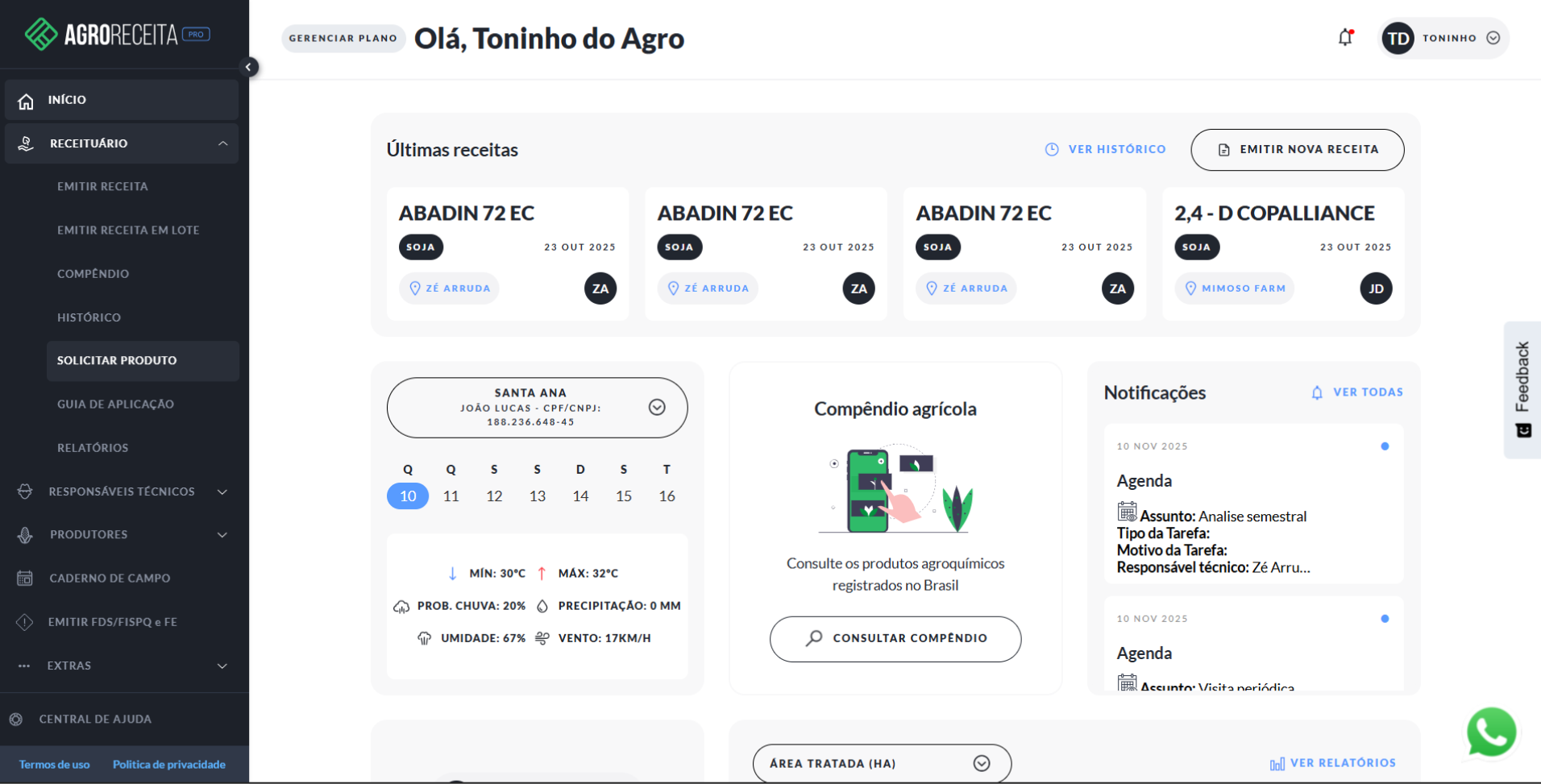View all notifications with Ver Todas

1357,392
